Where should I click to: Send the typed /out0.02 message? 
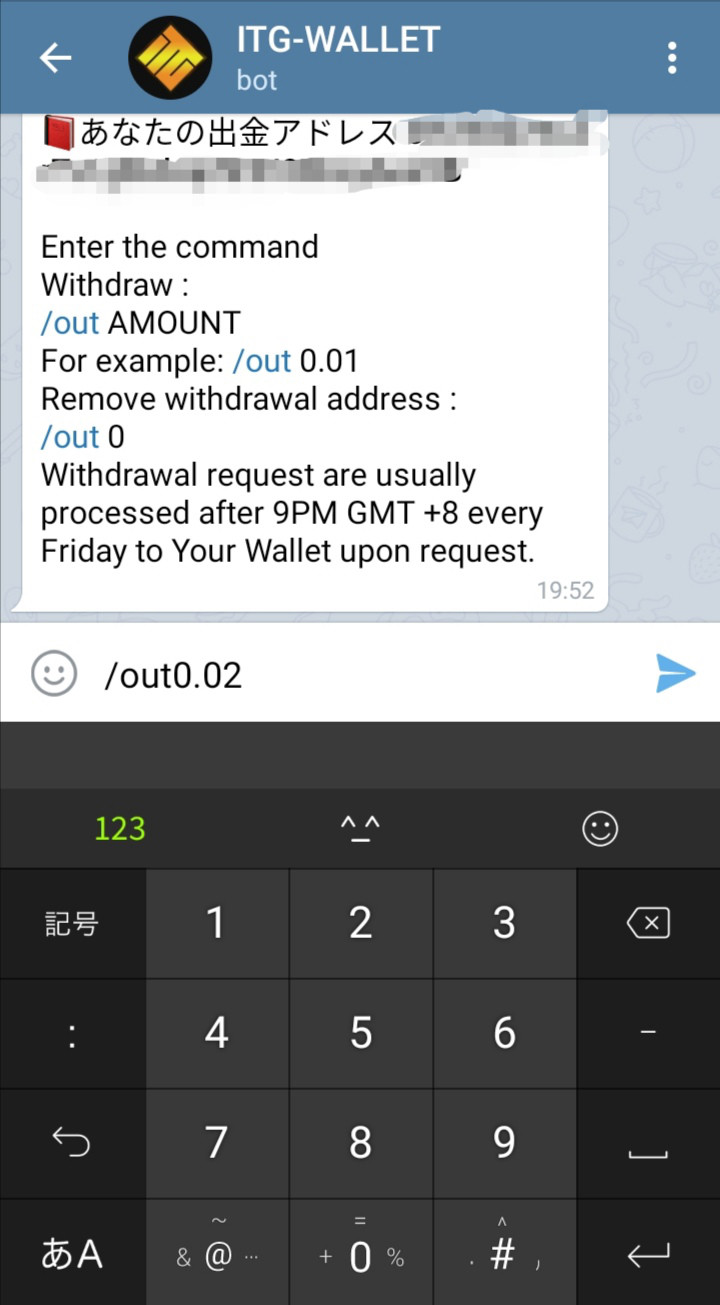click(675, 674)
